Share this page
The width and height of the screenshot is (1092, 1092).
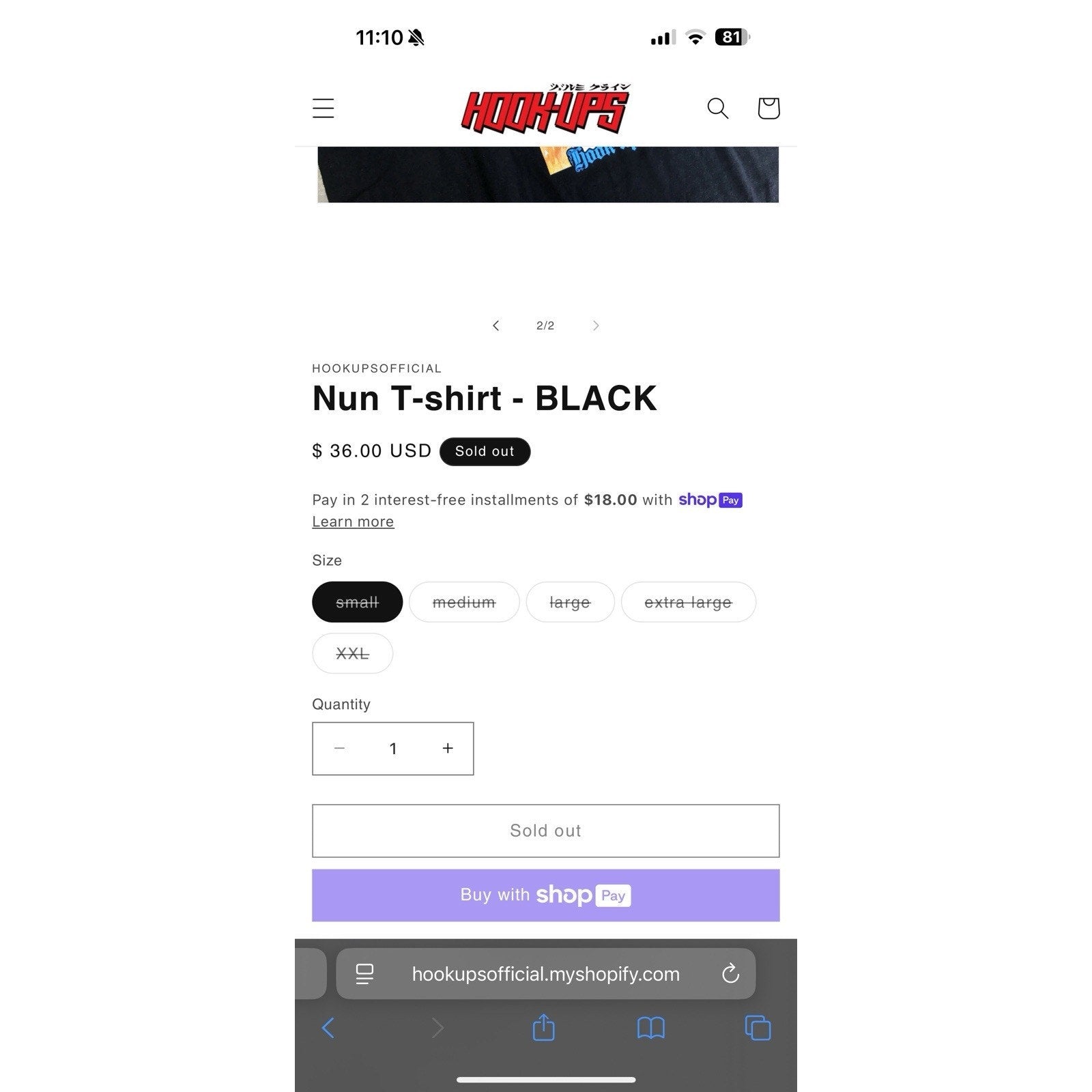(x=543, y=1028)
